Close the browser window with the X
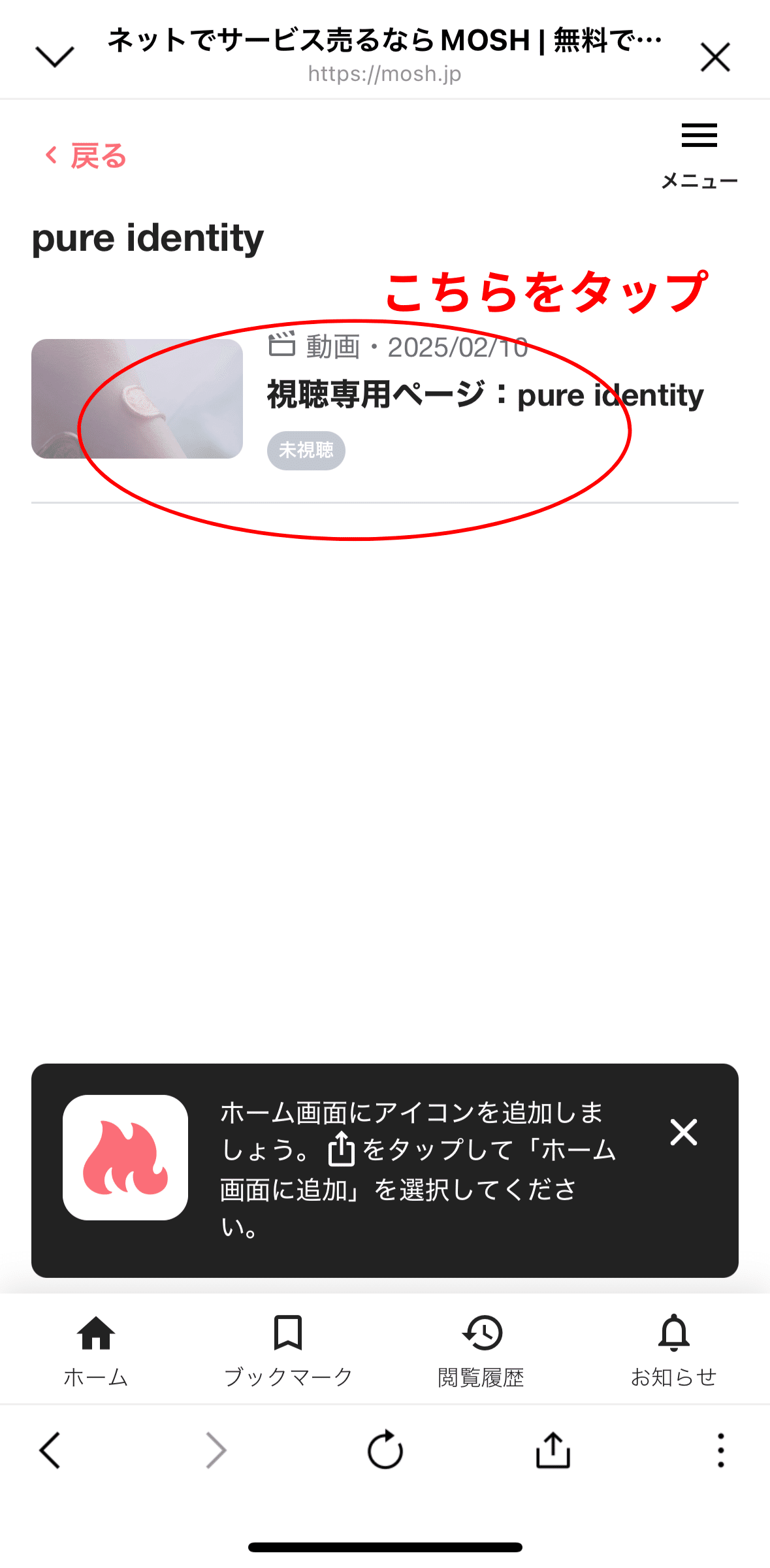770x1568 pixels. pyautogui.click(x=715, y=57)
